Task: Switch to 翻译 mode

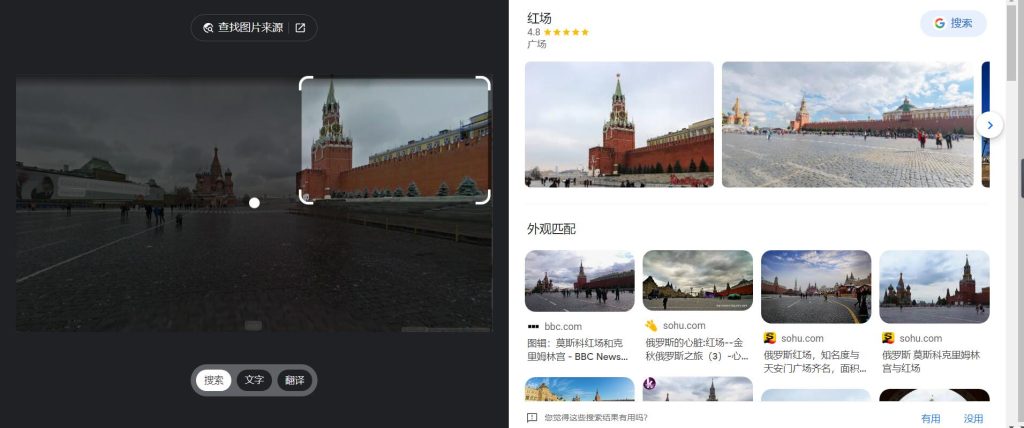Action: 294,380
